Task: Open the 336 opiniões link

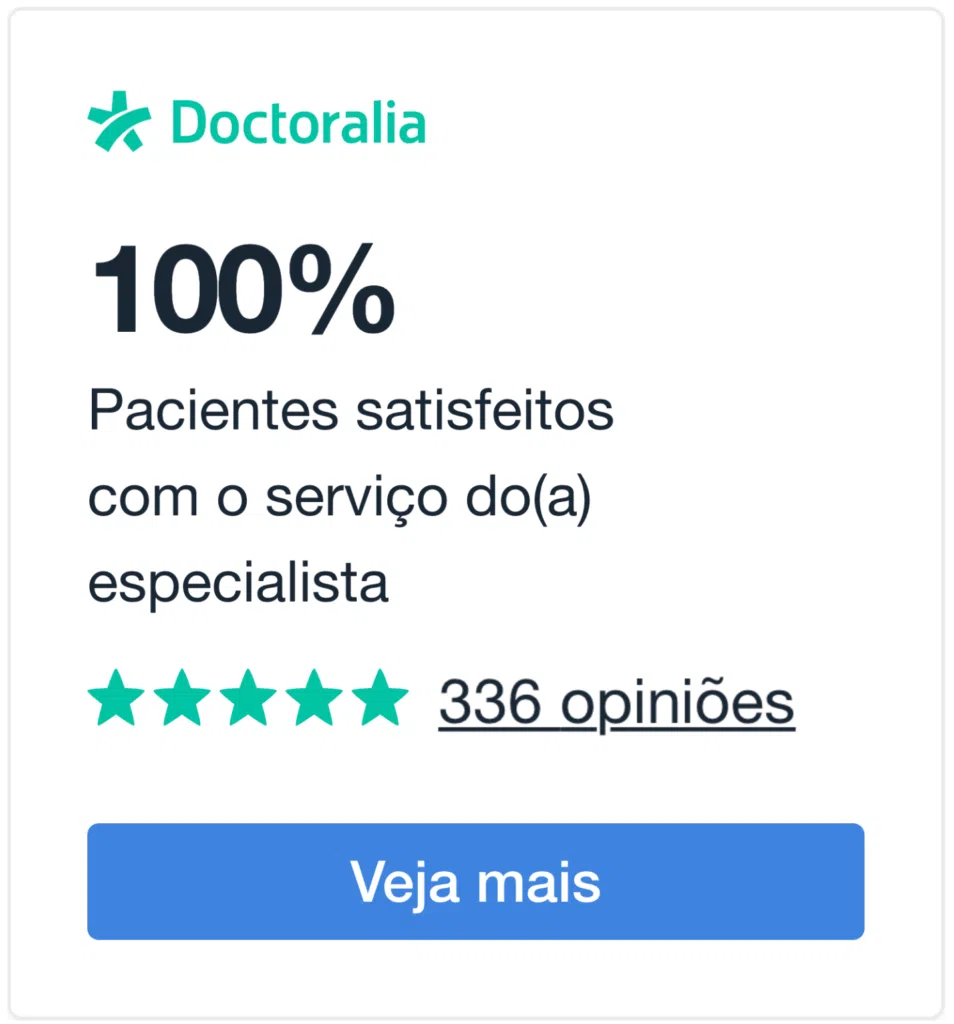Action: (x=616, y=702)
